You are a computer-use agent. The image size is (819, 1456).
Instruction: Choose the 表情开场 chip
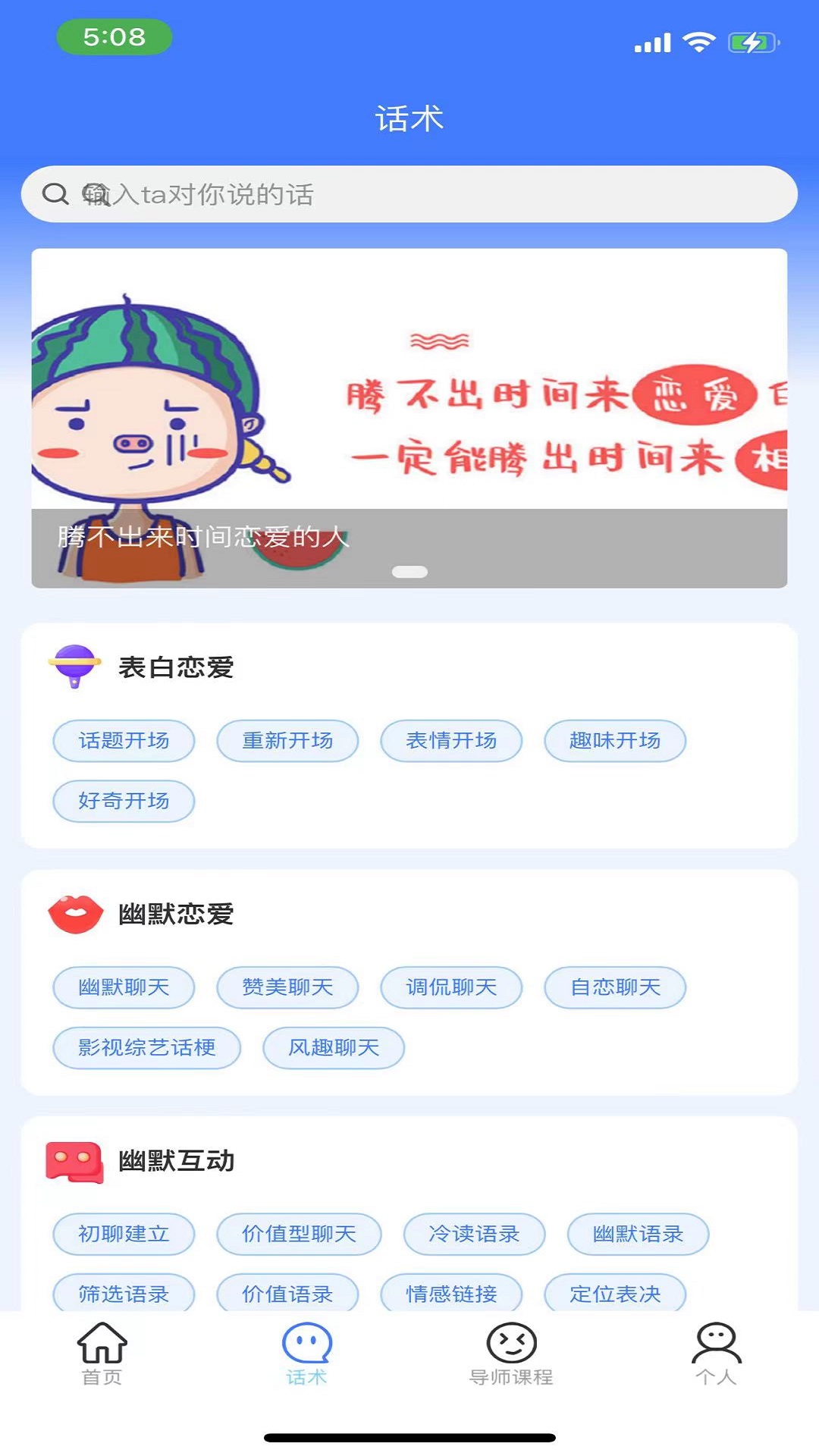pos(451,740)
